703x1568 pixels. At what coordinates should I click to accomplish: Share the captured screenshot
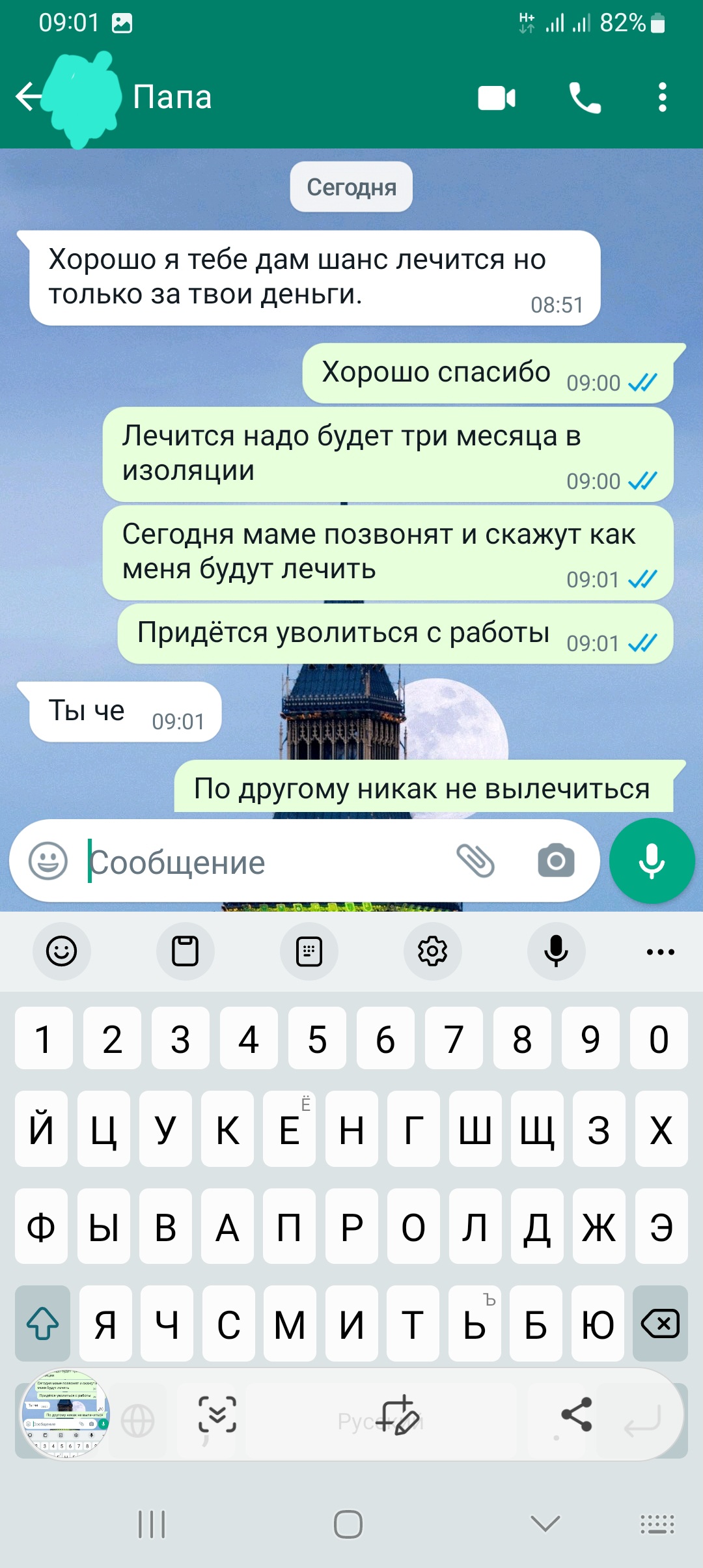pyautogui.click(x=576, y=1414)
